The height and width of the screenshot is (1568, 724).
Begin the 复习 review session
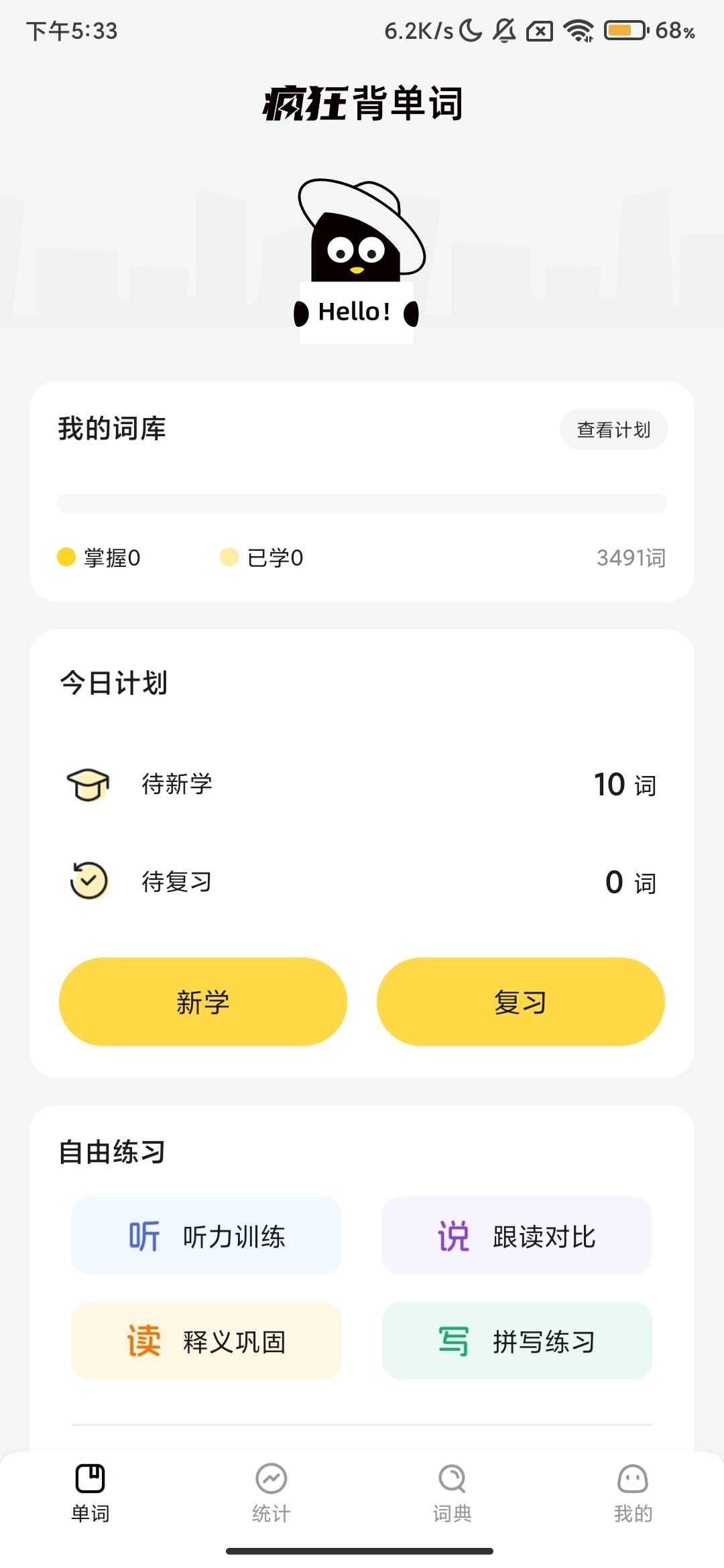coord(520,1002)
